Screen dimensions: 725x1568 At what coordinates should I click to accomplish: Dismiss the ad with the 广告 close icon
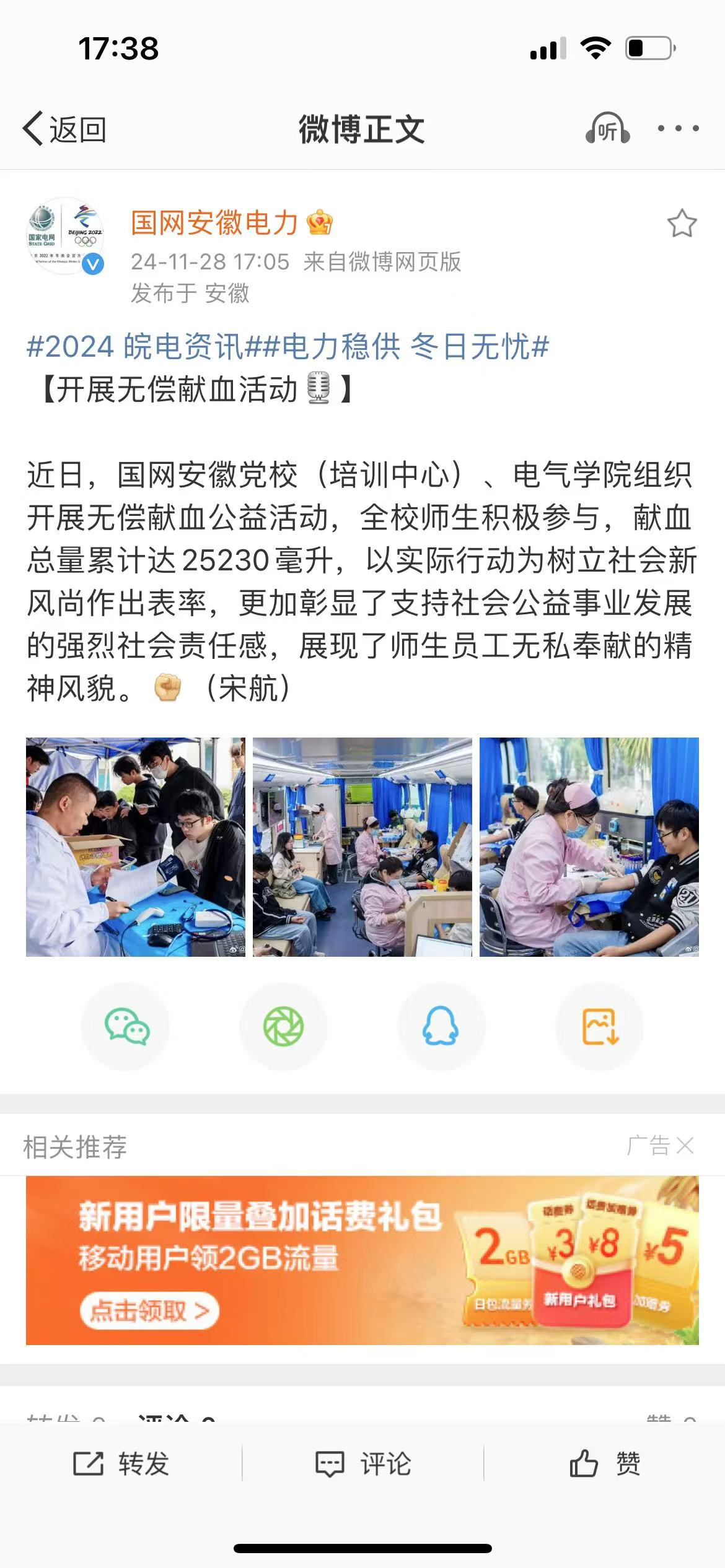click(x=684, y=1146)
